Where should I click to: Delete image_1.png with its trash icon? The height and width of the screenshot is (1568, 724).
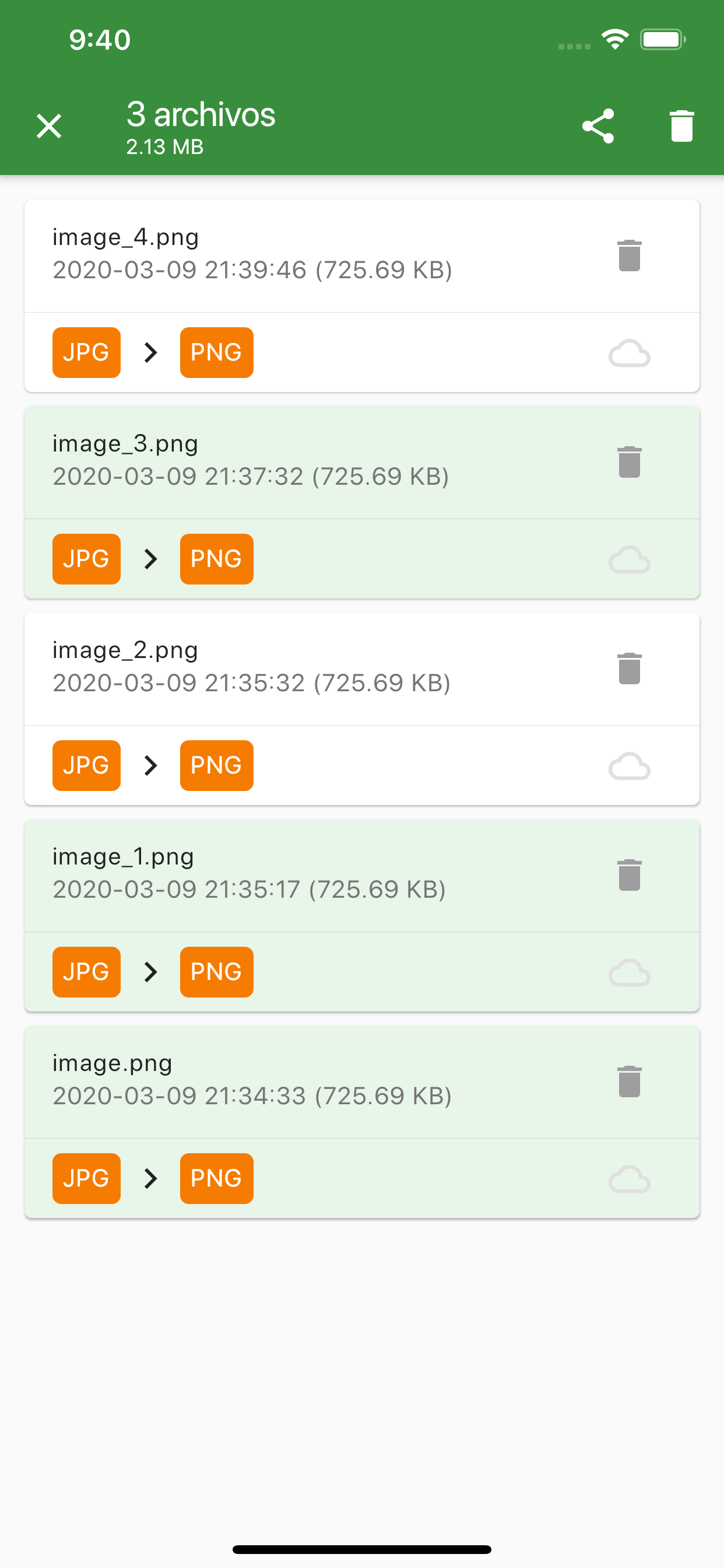coord(629,874)
